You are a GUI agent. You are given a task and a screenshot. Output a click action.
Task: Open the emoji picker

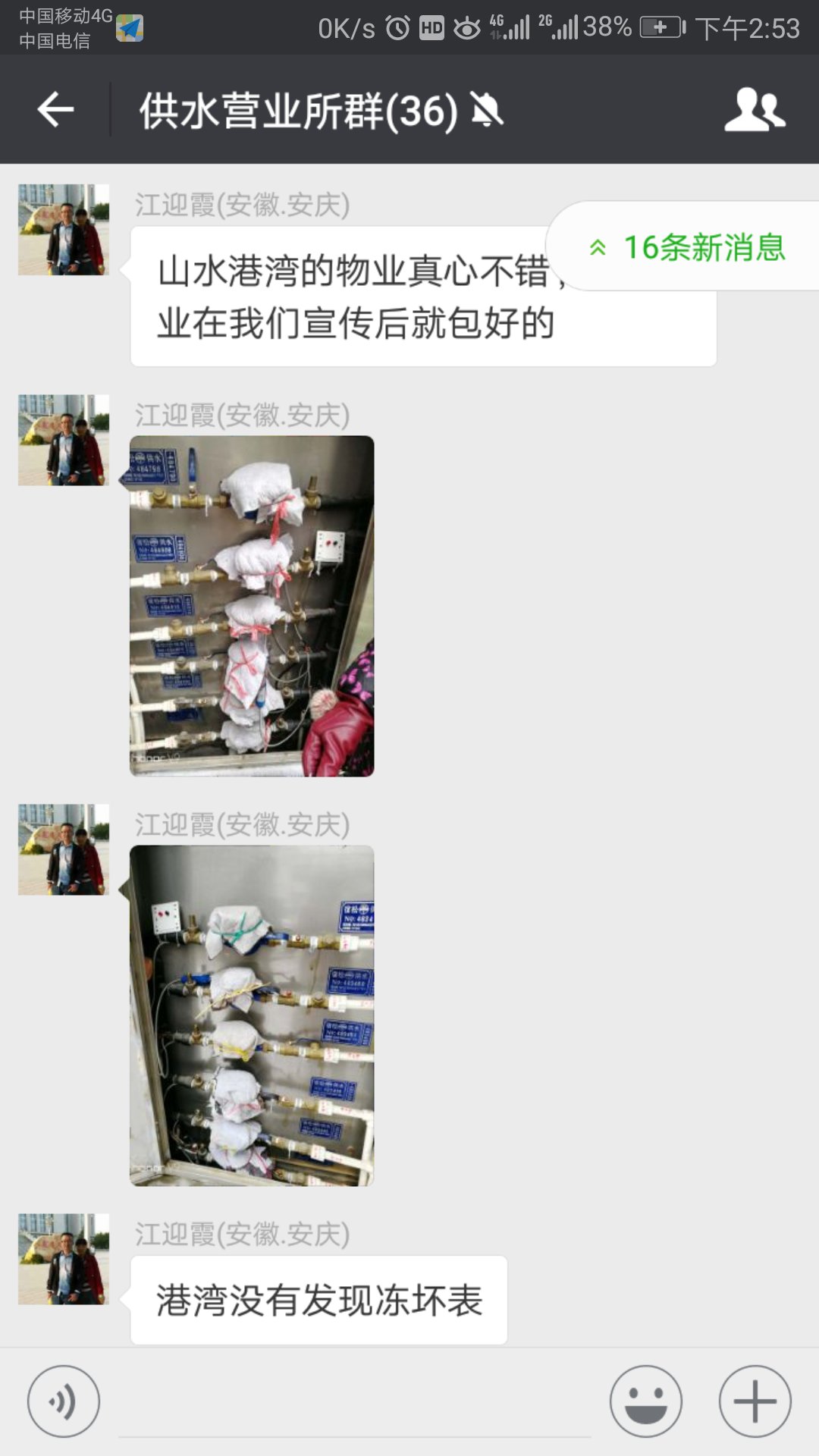pos(646,1401)
